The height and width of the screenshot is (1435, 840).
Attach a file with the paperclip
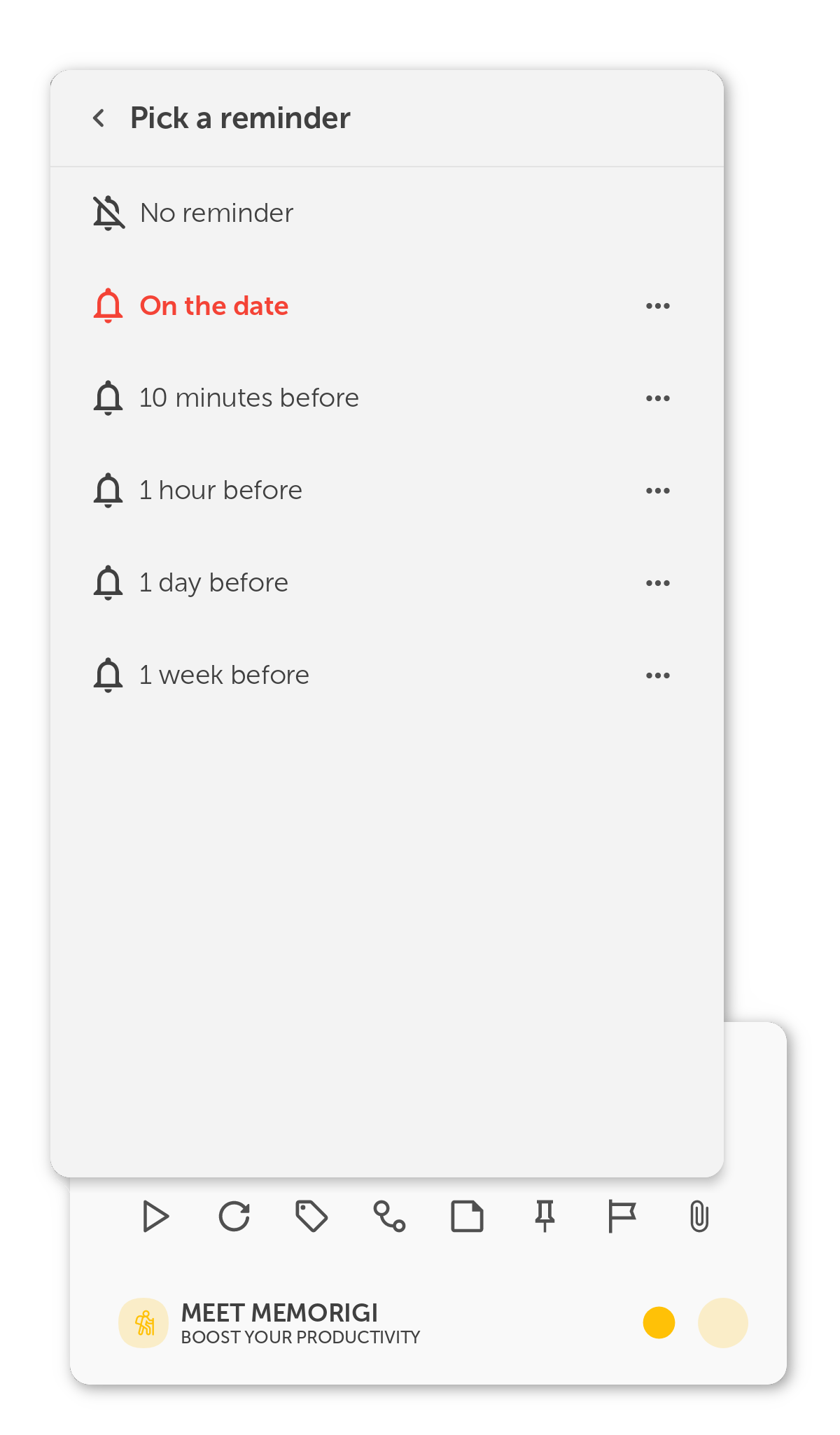699,1217
